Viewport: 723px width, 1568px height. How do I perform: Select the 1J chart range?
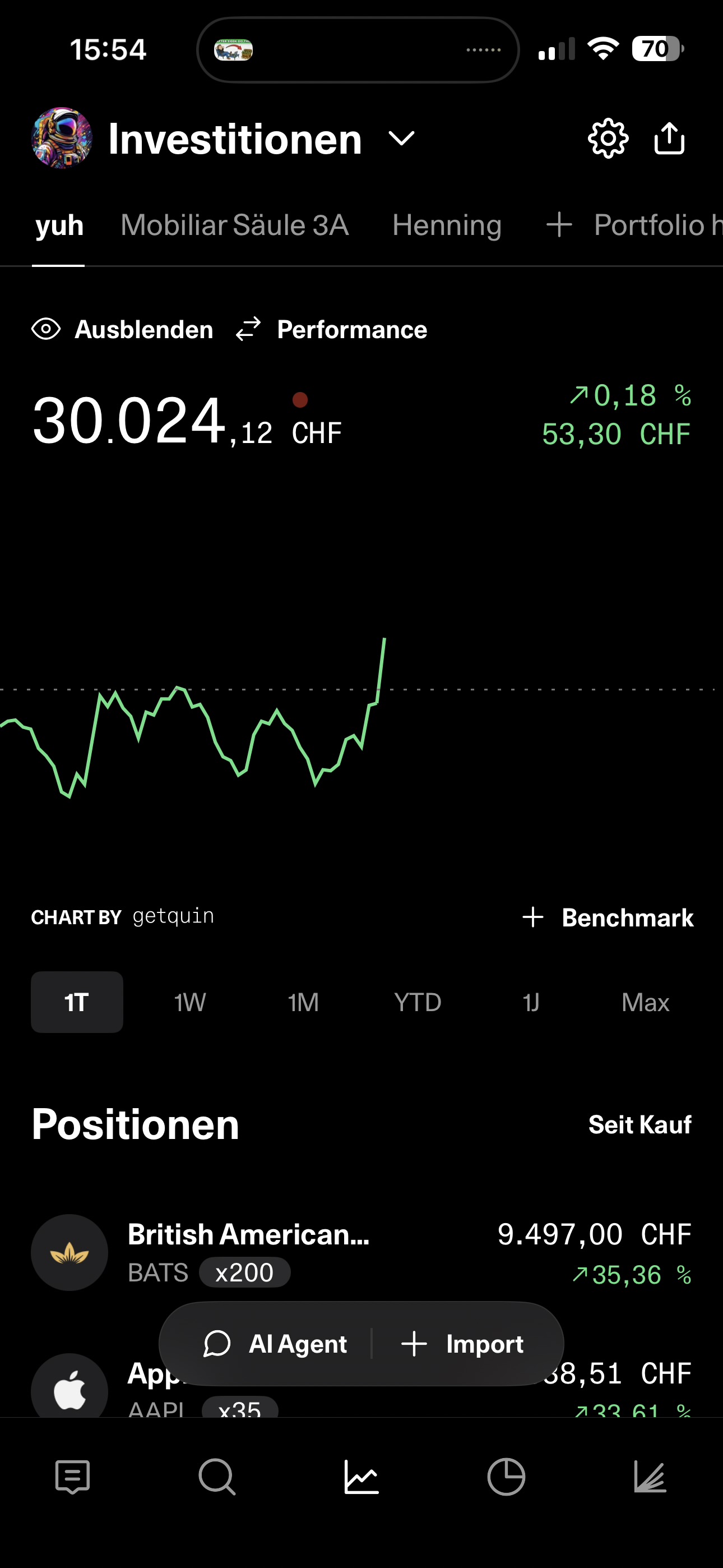531,1002
